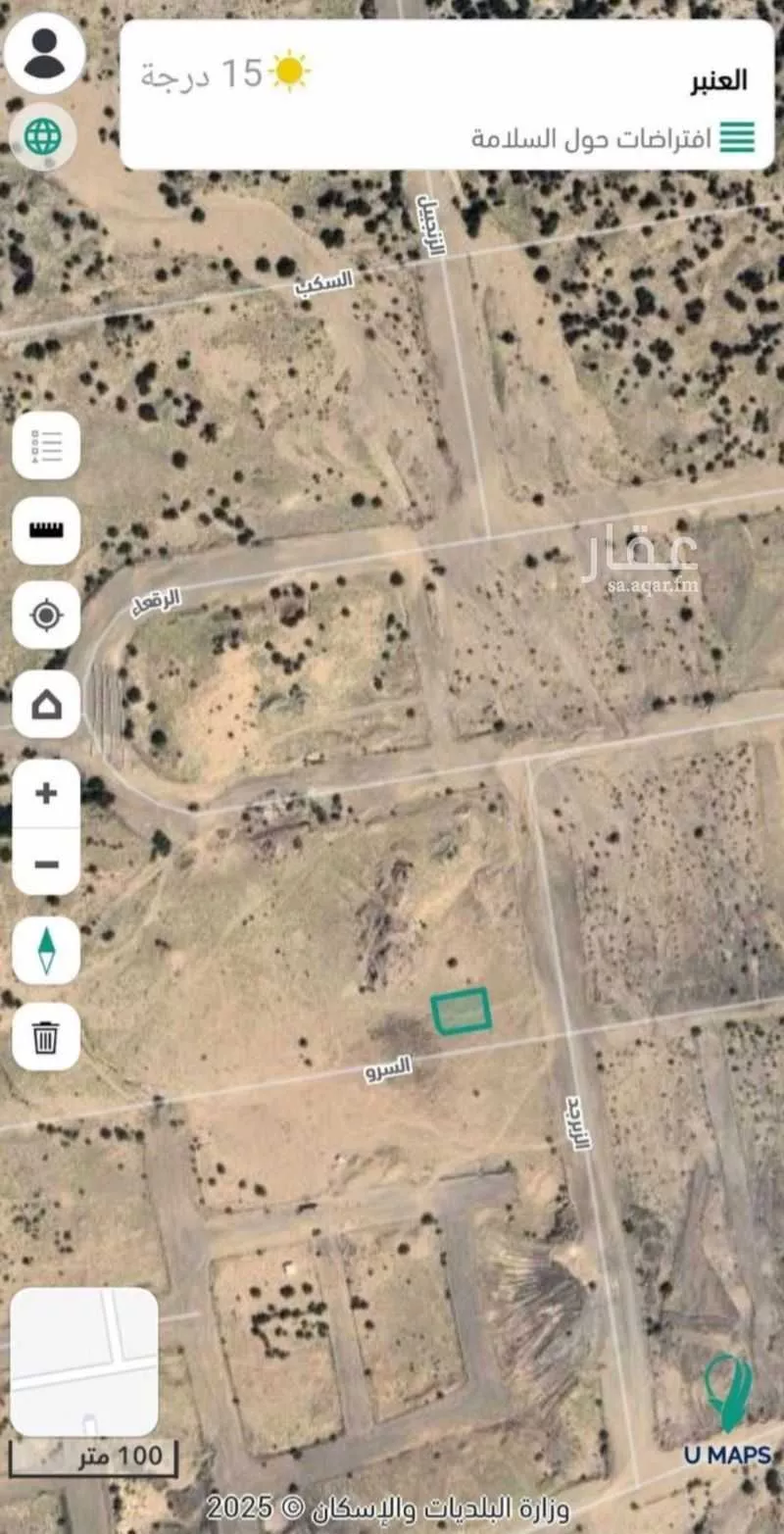Open the map legend list button
Image resolution: width=784 pixels, height=1534 pixels.
(46, 446)
